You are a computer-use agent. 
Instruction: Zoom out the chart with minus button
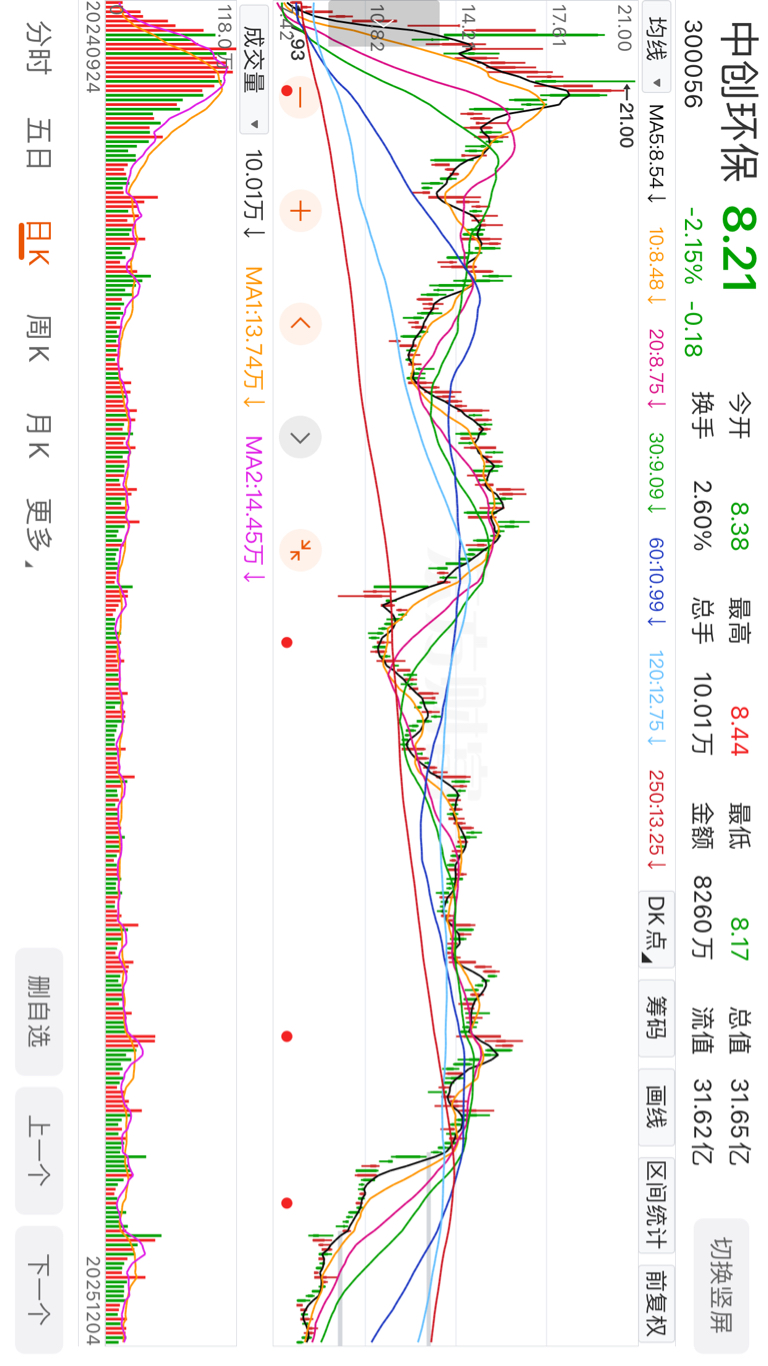(x=300, y=97)
